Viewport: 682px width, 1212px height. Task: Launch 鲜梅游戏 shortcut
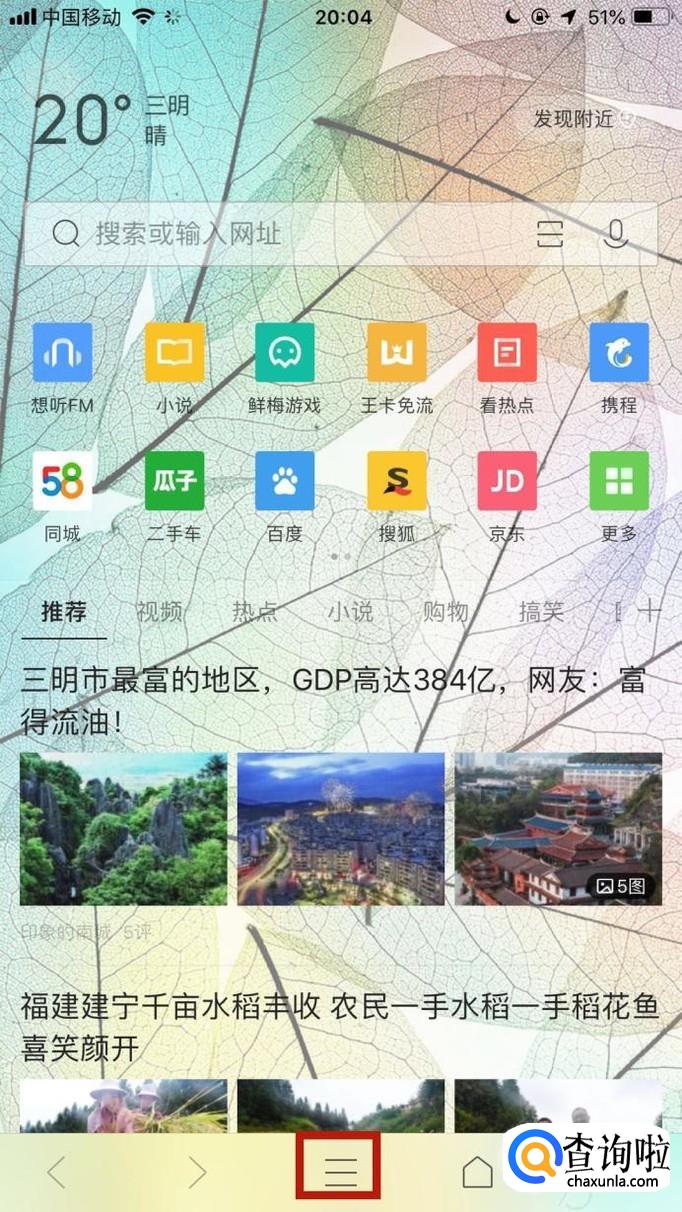285,353
